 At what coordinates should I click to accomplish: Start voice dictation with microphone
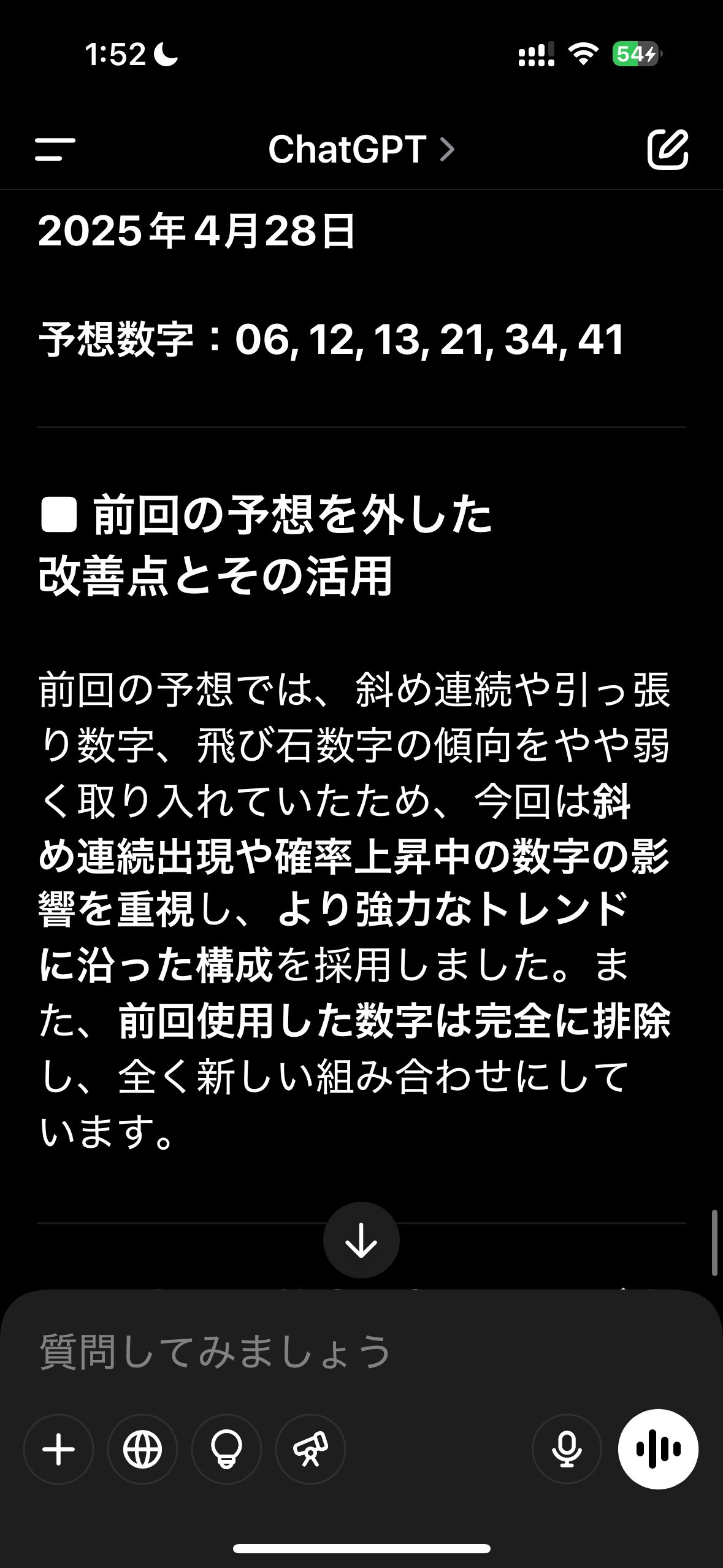click(x=567, y=1450)
